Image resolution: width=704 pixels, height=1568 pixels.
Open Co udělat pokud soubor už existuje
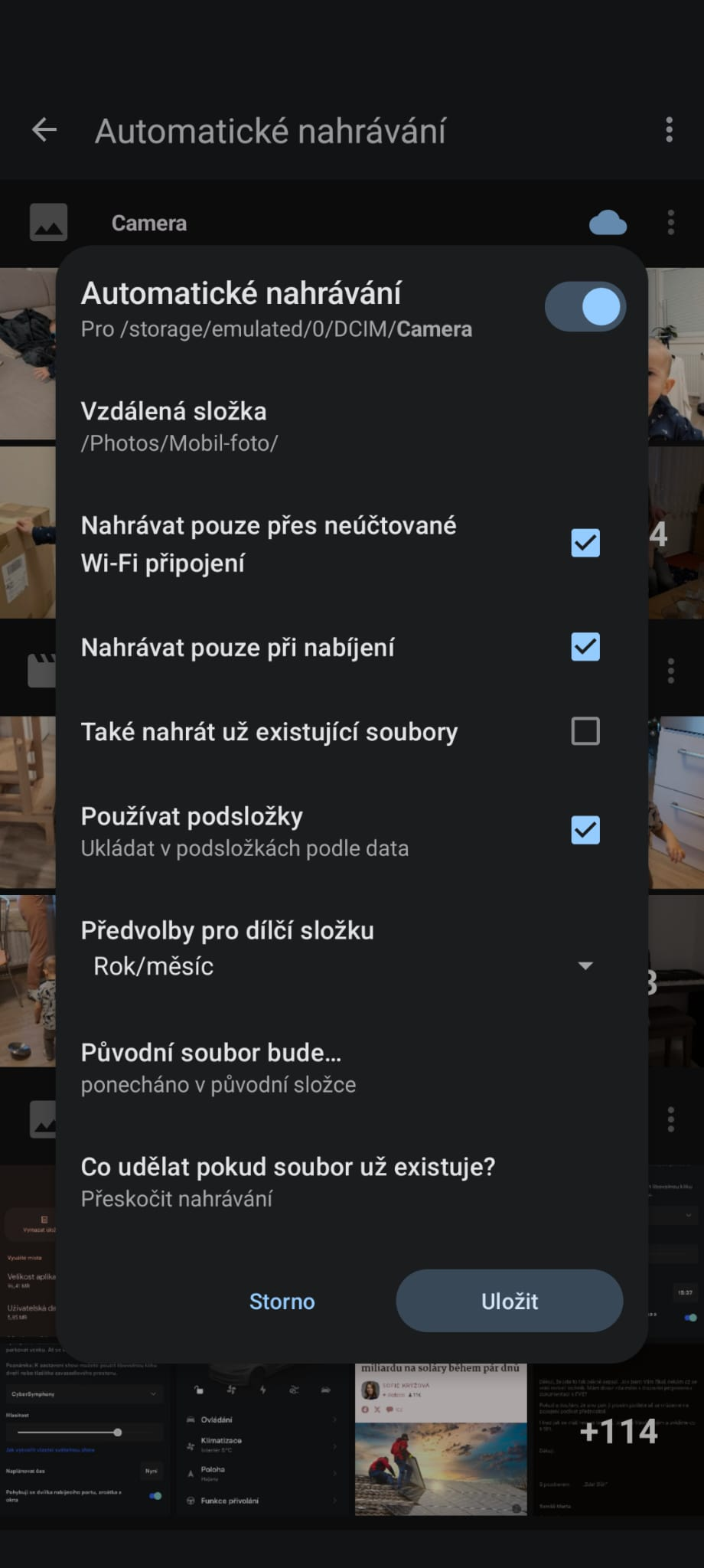click(x=287, y=1181)
